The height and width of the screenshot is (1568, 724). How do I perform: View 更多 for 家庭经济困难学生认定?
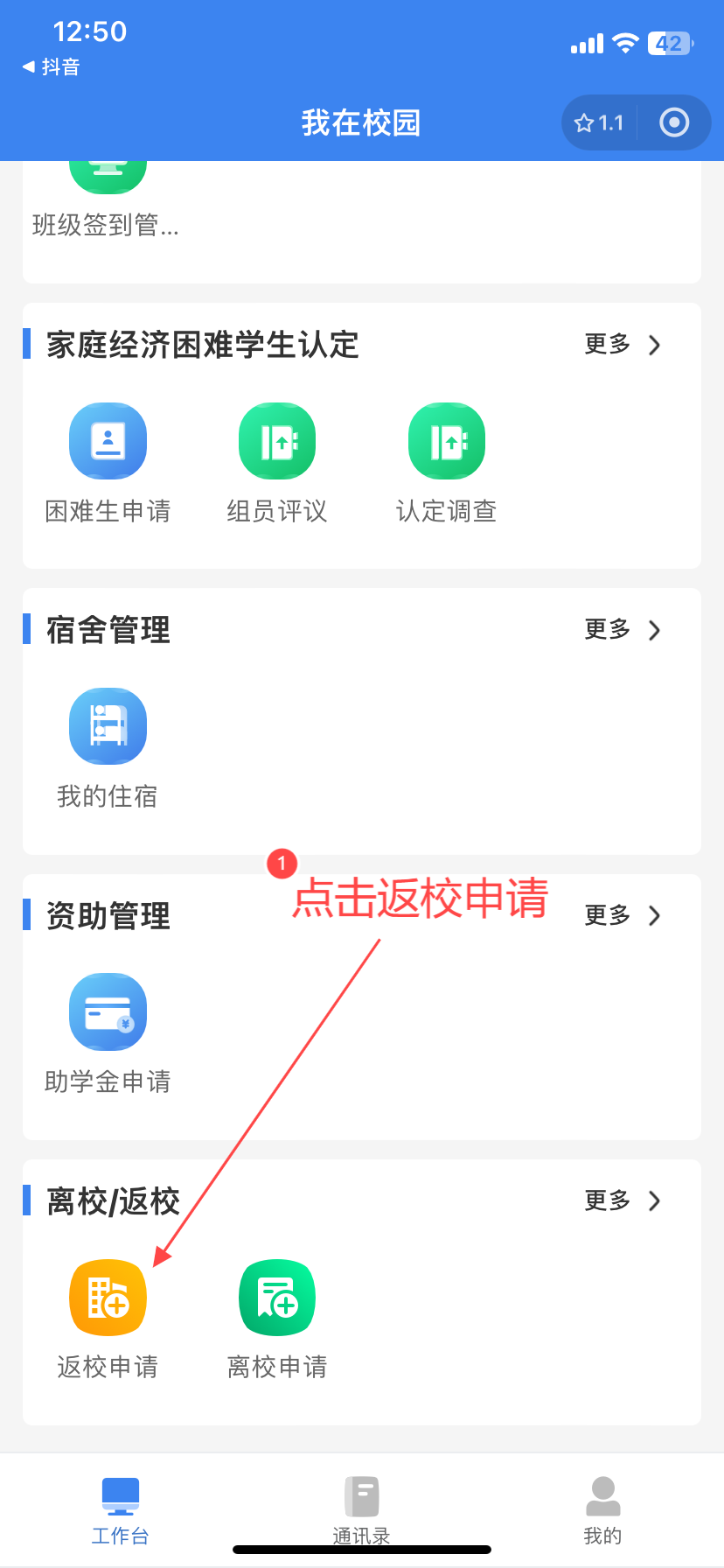pyautogui.click(x=623, y=345)
